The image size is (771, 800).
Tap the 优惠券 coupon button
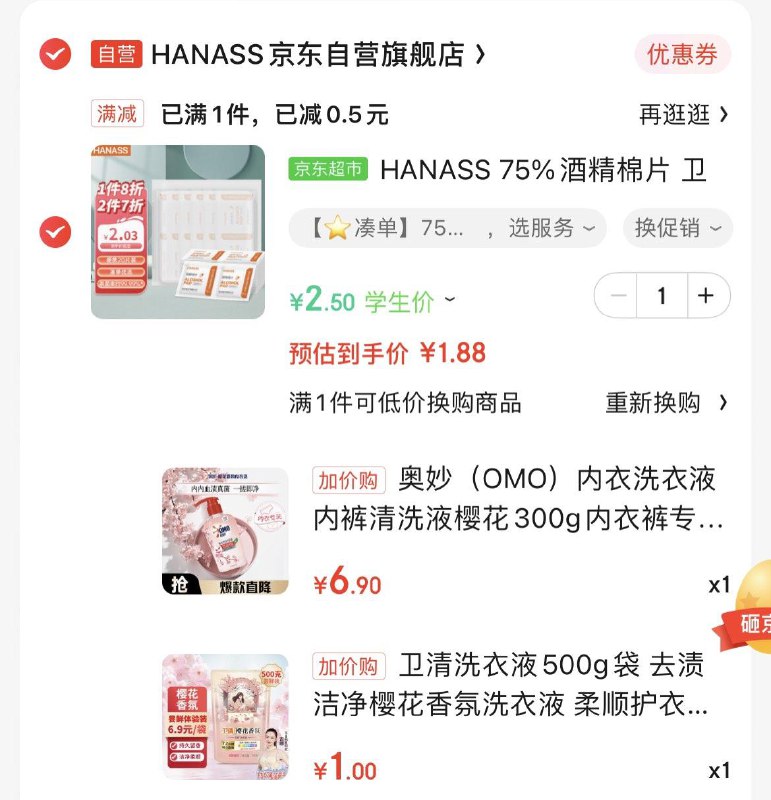point(682,55)
